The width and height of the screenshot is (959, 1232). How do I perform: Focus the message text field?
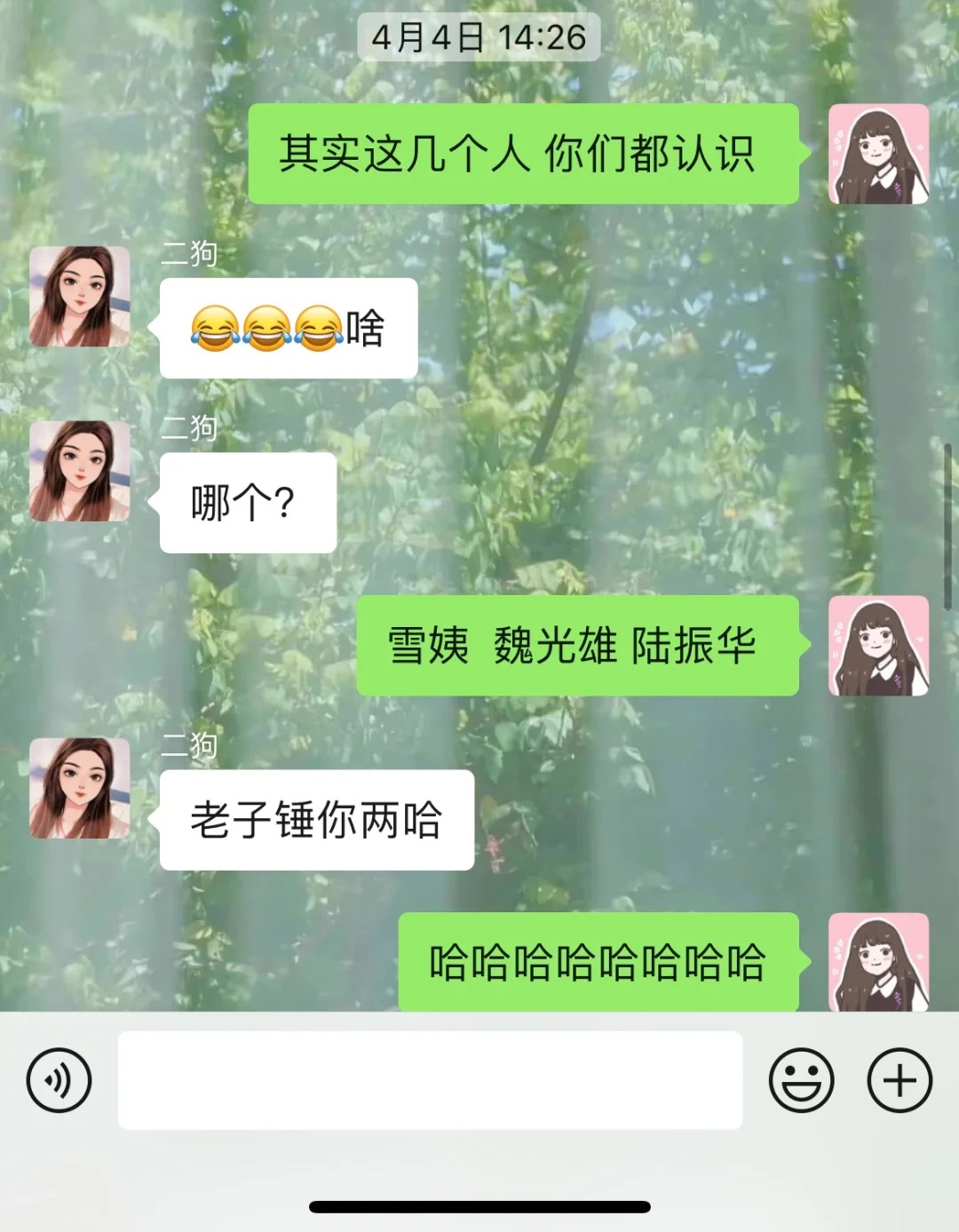point(430,1080)
